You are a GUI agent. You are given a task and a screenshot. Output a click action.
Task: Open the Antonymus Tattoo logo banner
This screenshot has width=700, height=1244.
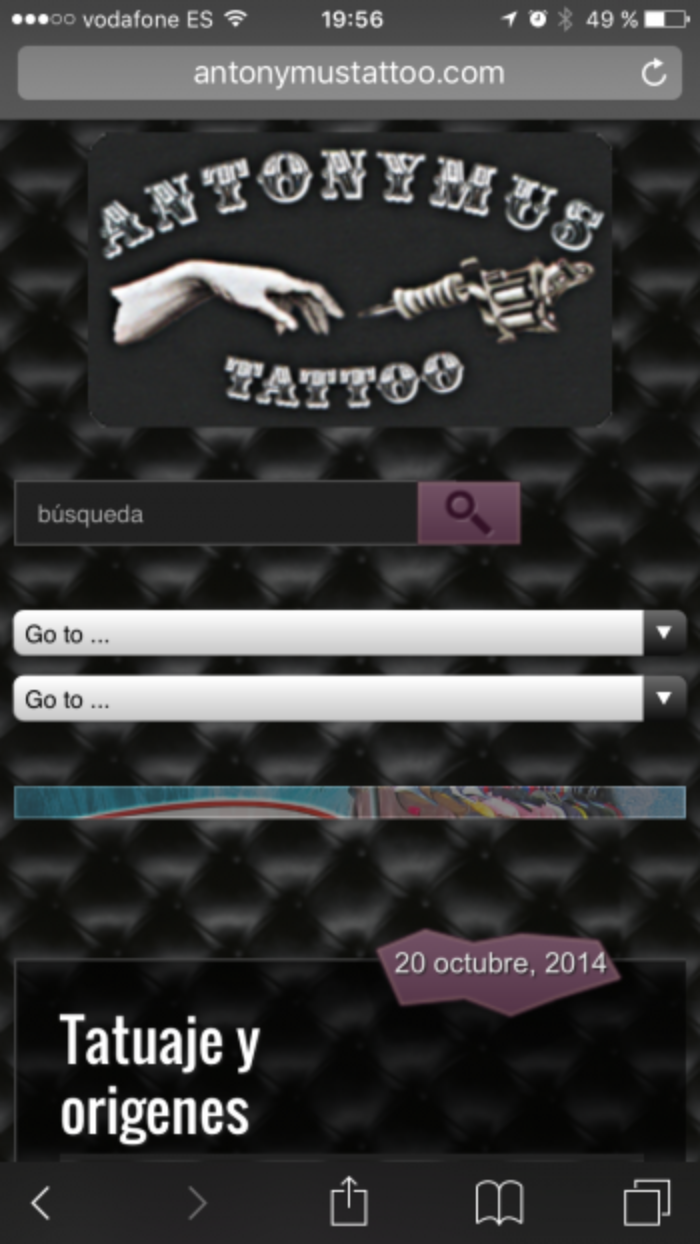350,280
